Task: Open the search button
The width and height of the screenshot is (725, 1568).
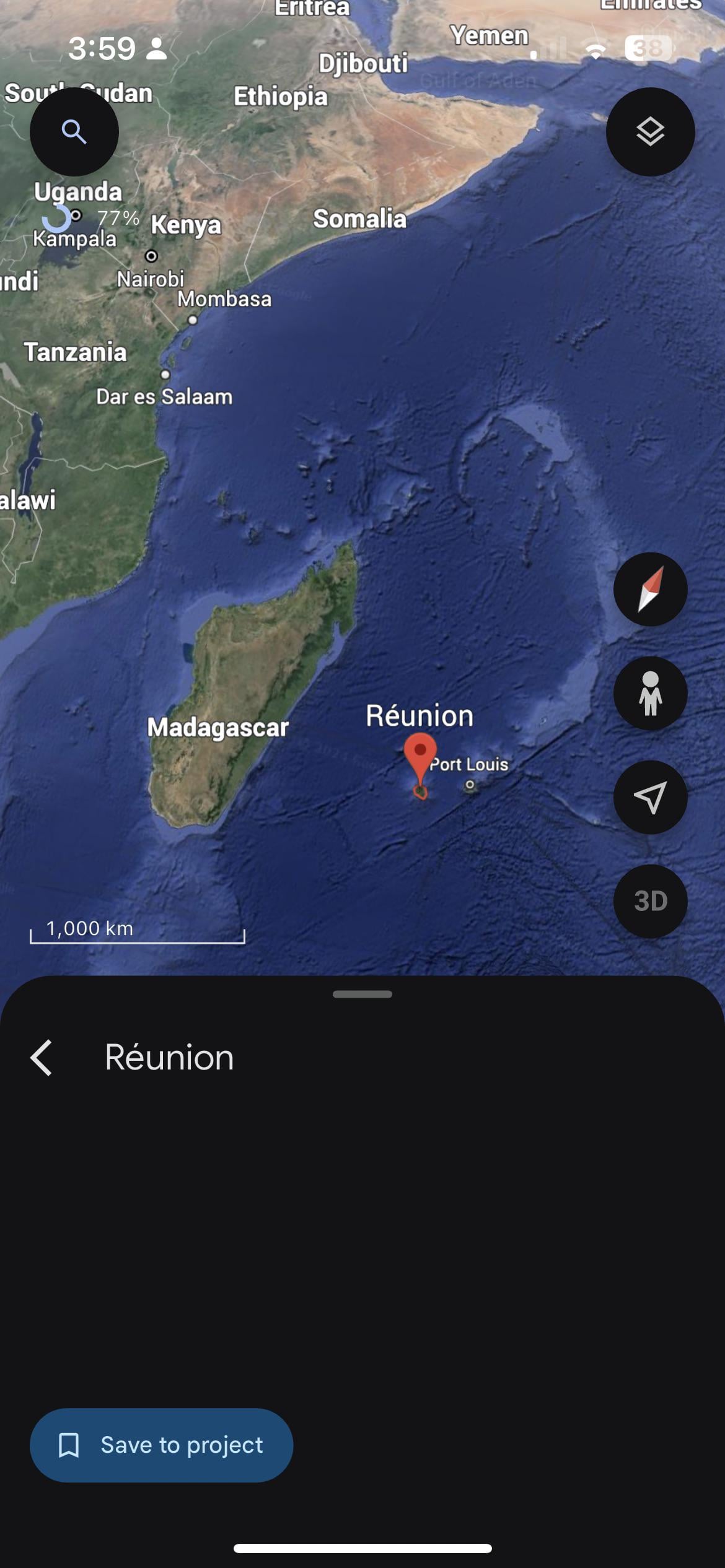Action: coord(74,132)
